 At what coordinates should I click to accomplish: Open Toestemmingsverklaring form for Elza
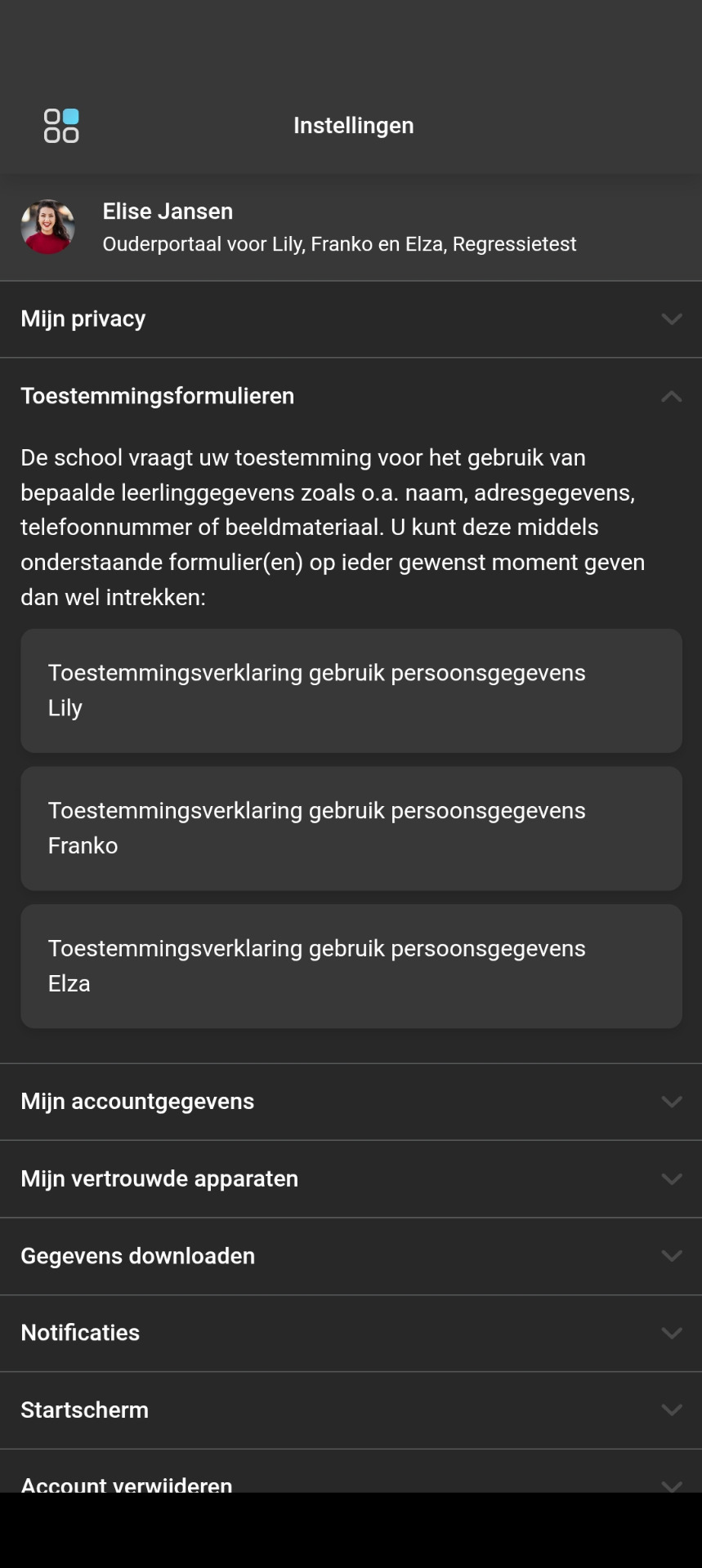pos(351,965)
